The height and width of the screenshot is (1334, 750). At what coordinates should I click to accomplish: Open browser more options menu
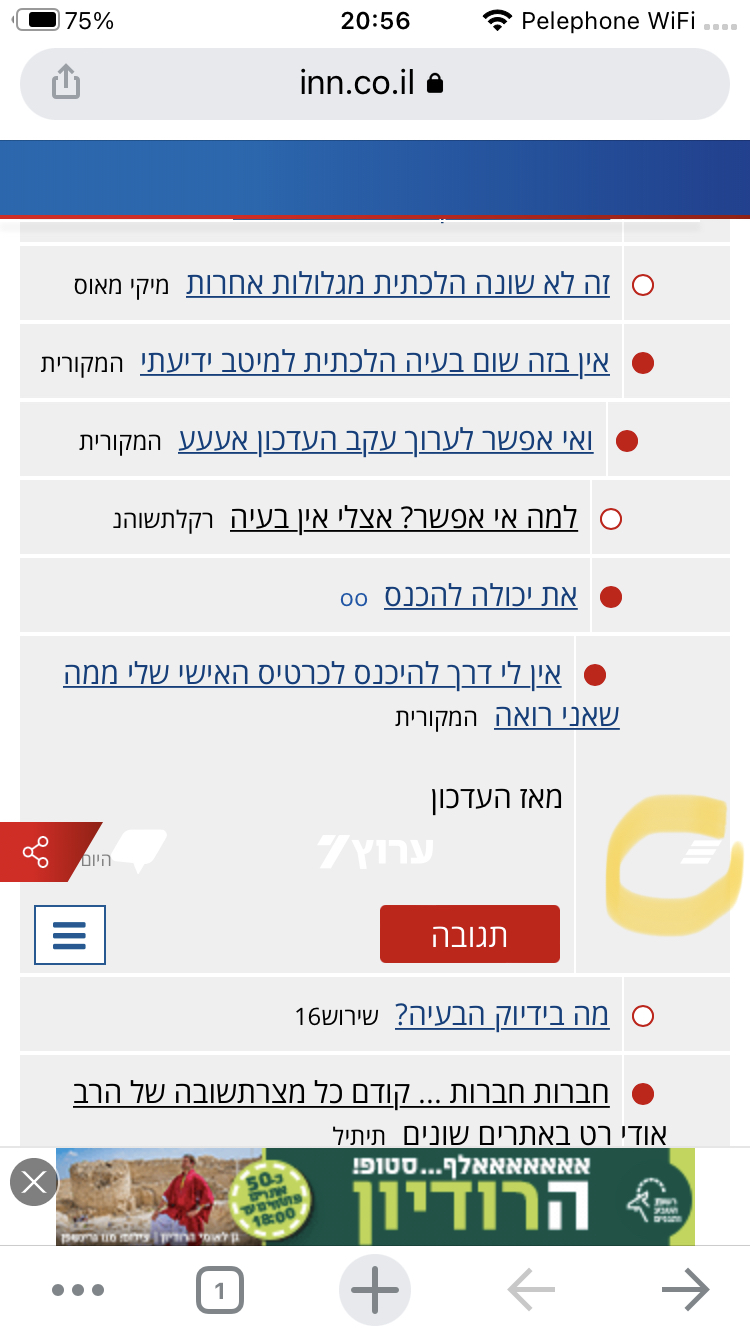coord(78,1291)
